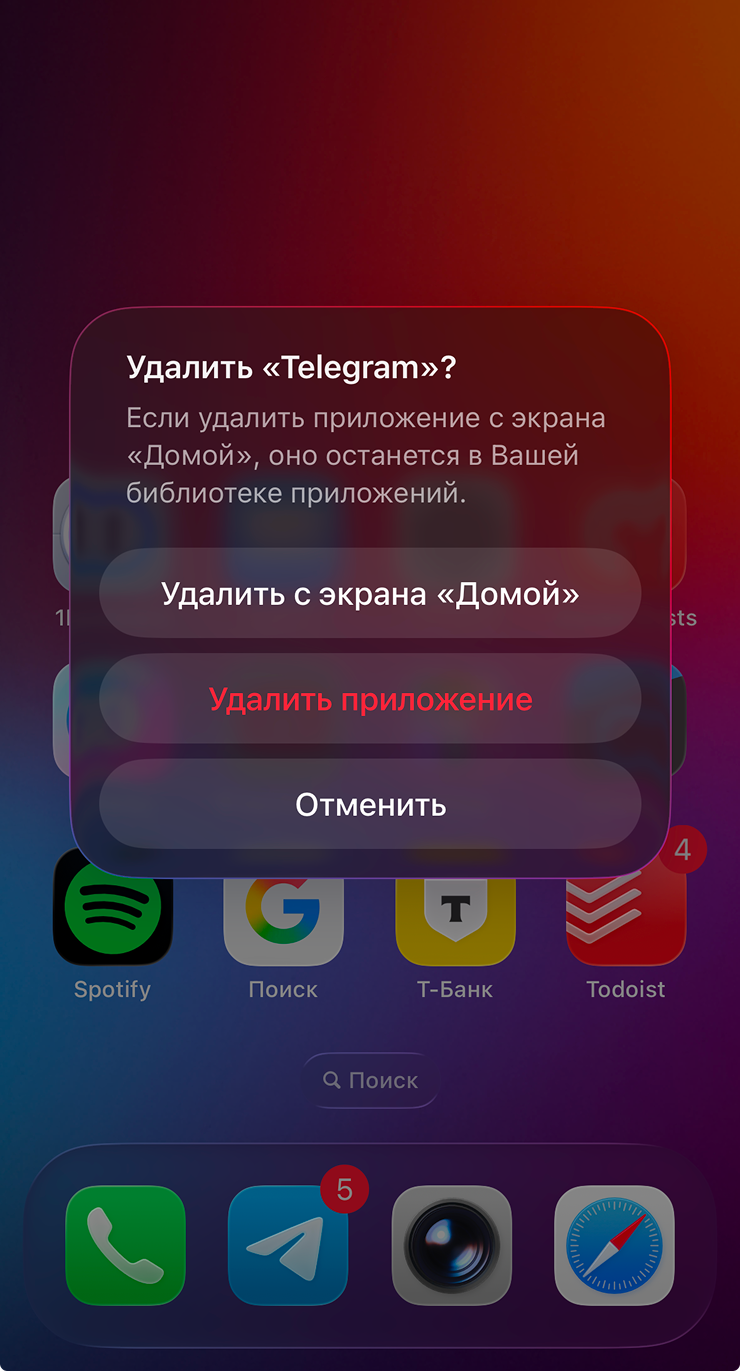This screenshot has height=1371, width=740.
Task: Tap Отменить to dismiss the dialog
Action: click(370, 804)
